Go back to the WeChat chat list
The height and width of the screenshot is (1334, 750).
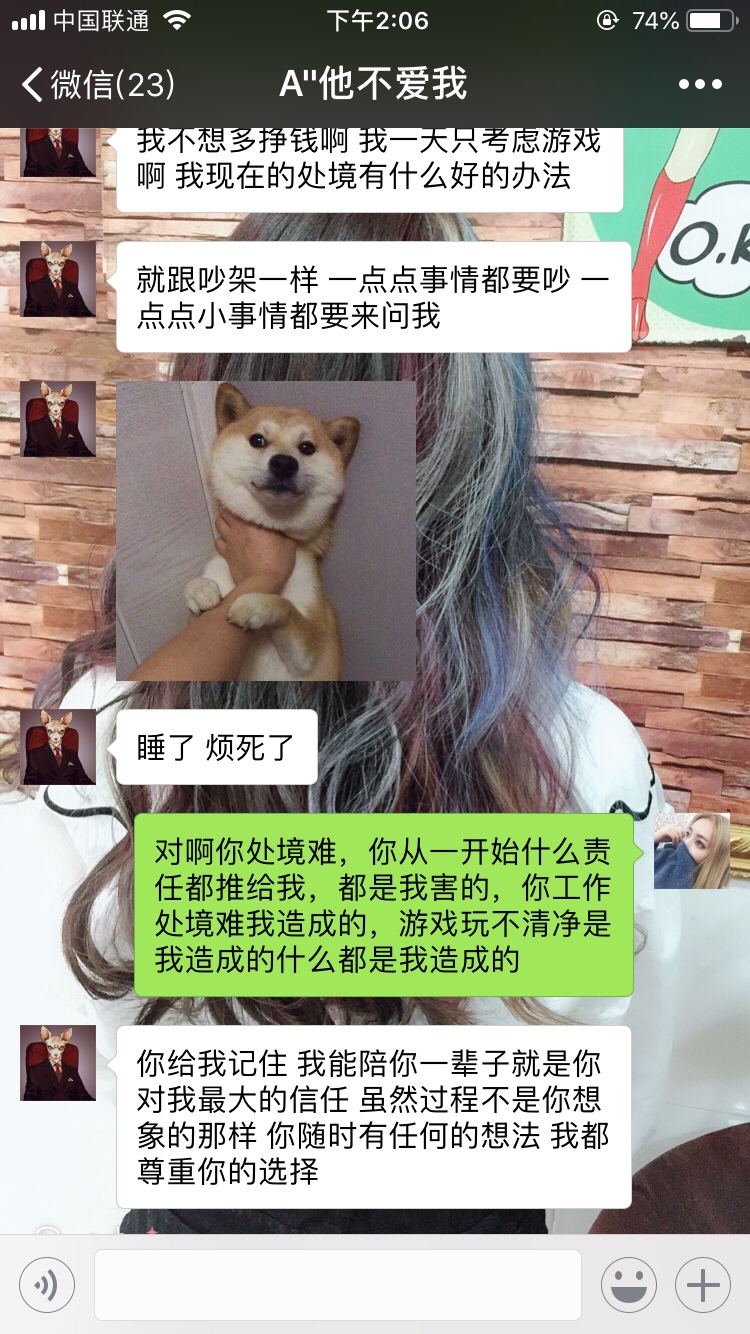pyautogui.click(x=95, y=84)
